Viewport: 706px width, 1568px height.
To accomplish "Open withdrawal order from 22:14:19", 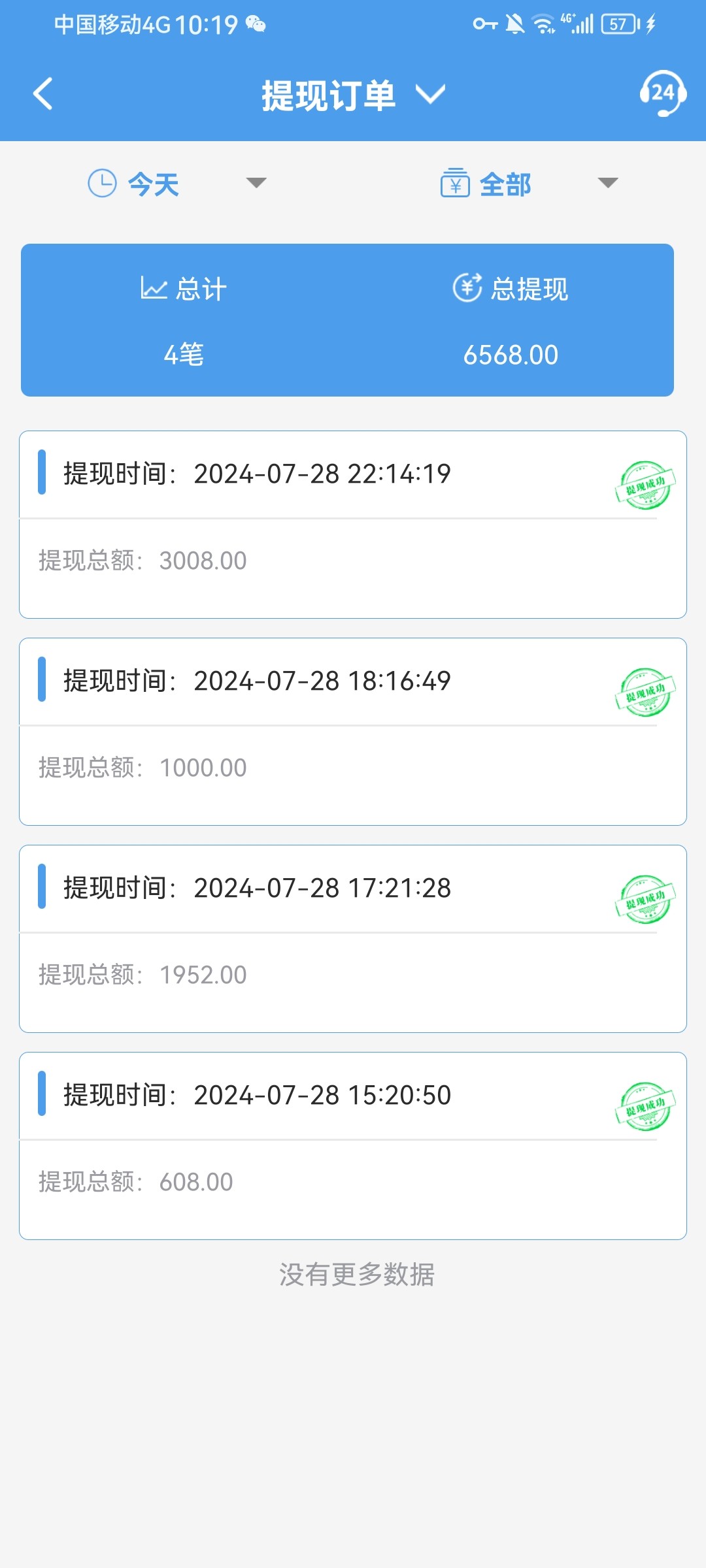I will pyautogui.click(x=353, y=524).
